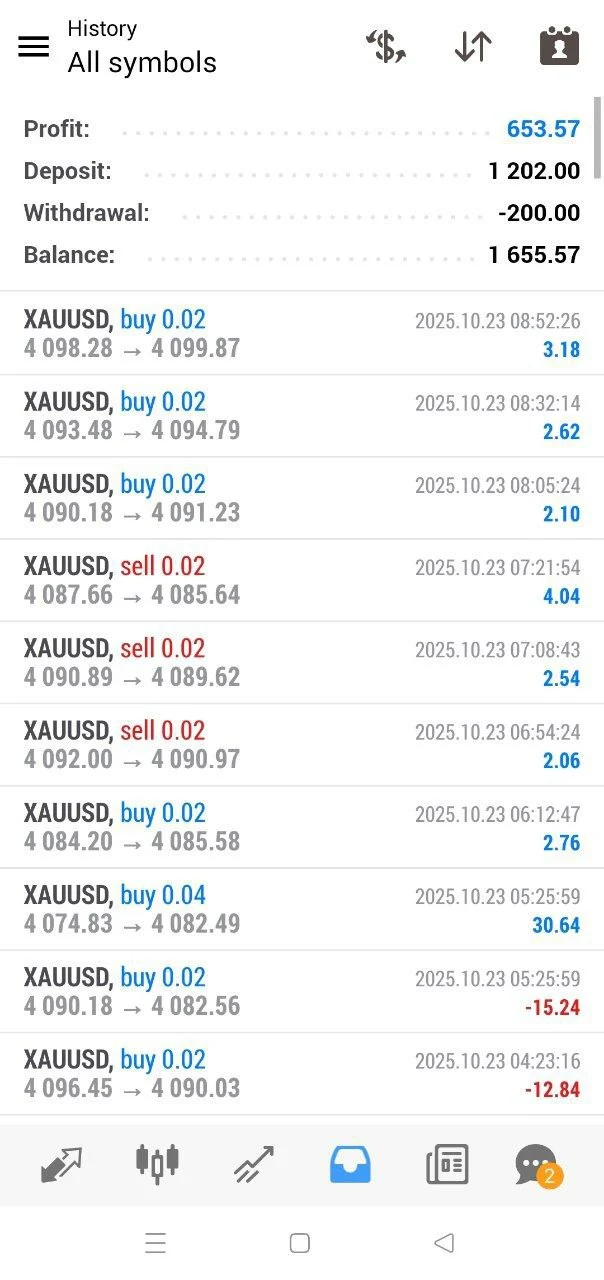Open the XAUUSD buy trade at 08:32:14
This screenshot has height=1280, width=604.
pyautogui.click(x=301, y=416)
